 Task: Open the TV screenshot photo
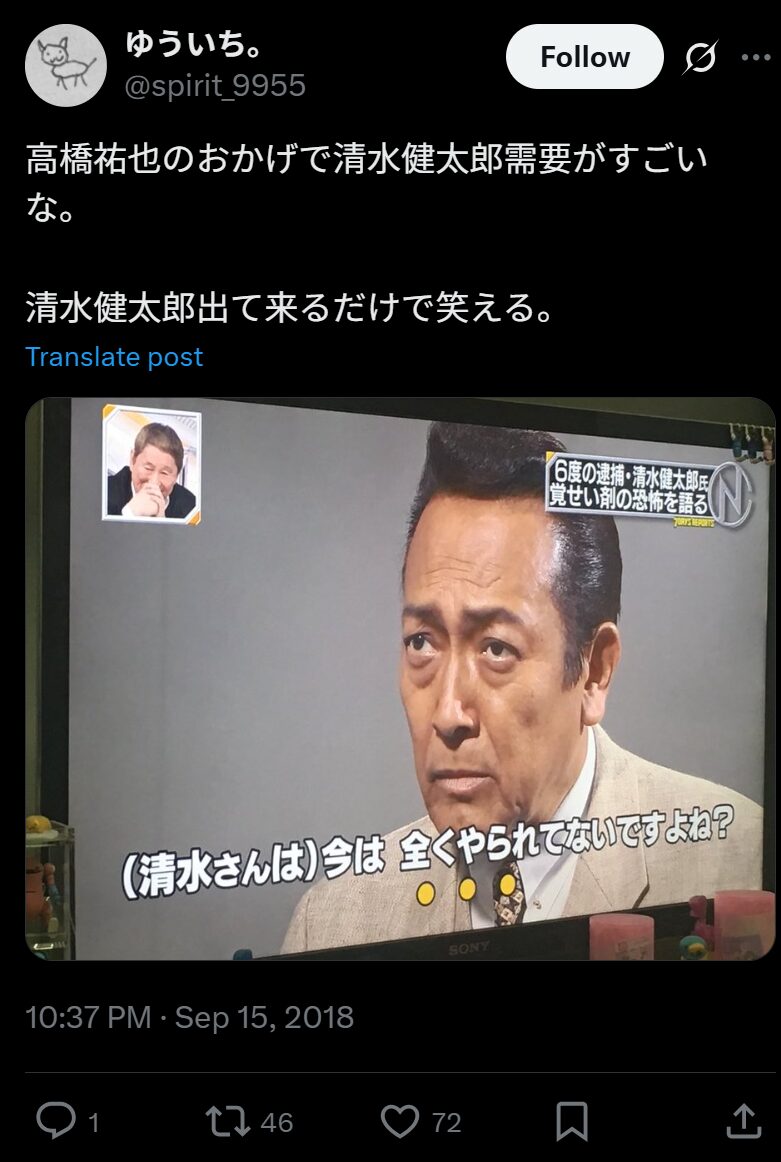[x=400, y=678]
